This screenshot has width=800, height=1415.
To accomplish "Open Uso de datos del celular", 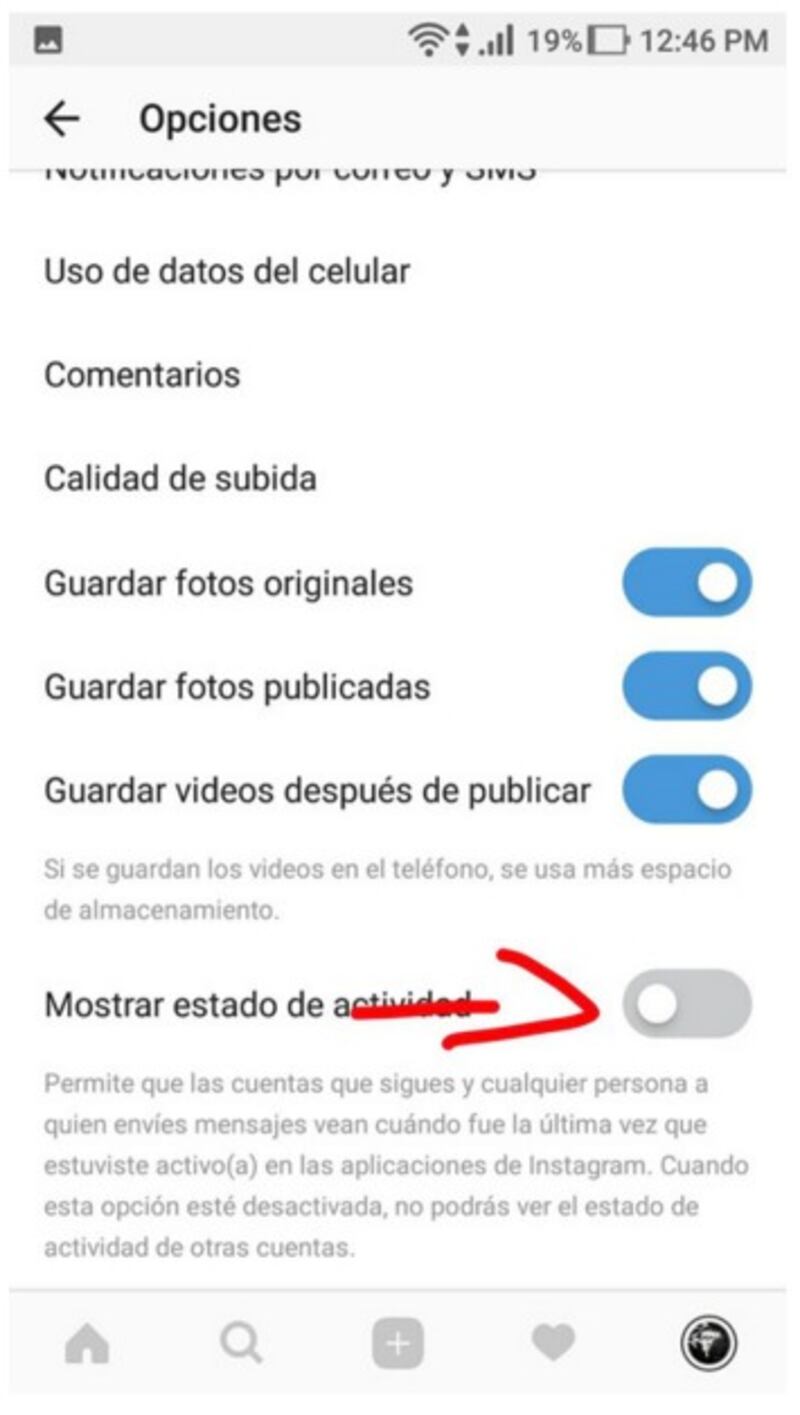I will tap(400, 271).
